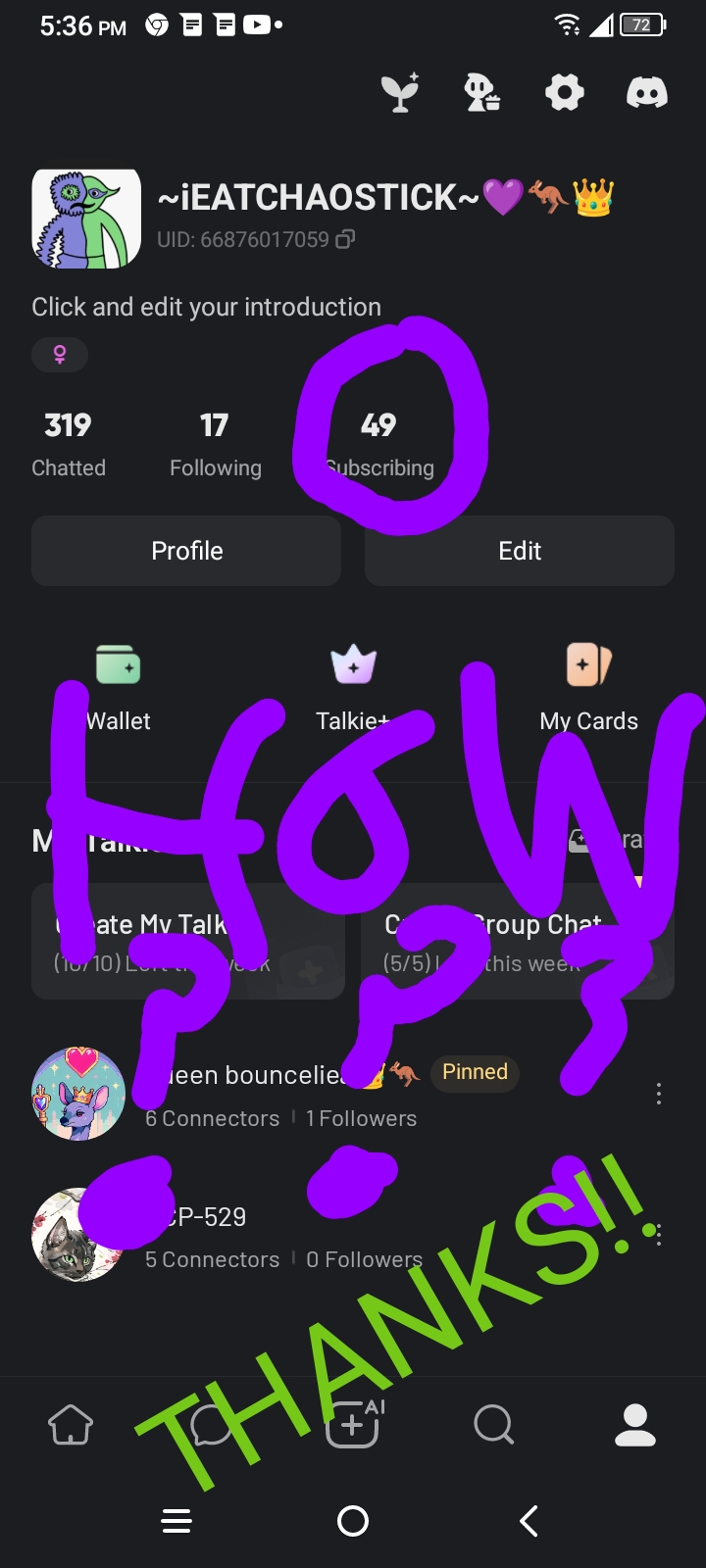Switch to the search tab
706x1568 pixels.
click(x=493, y=1425)
